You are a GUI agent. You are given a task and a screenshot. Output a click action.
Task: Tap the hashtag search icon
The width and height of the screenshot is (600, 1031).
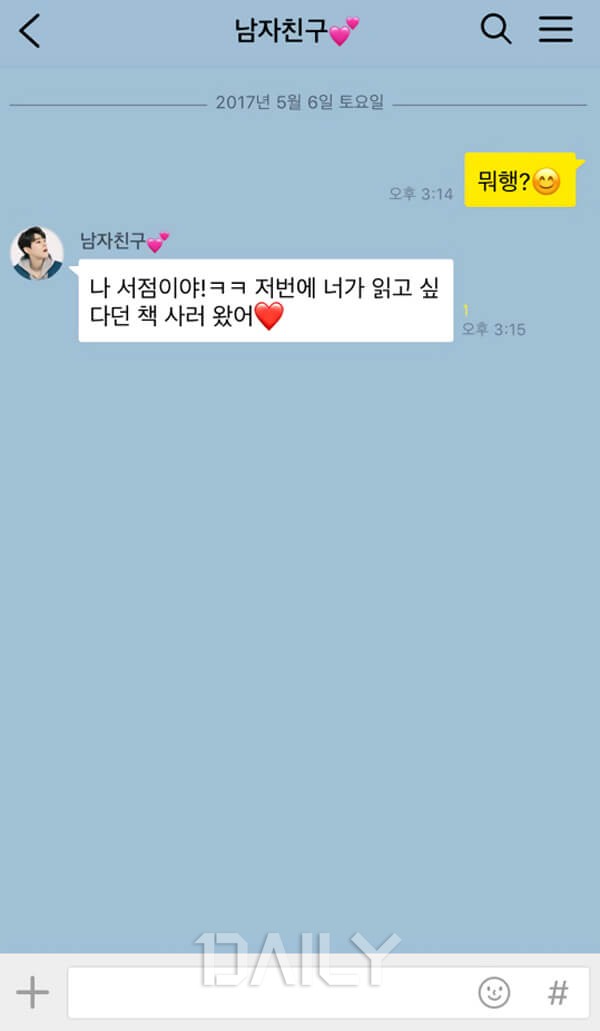(x=558, y=992)
